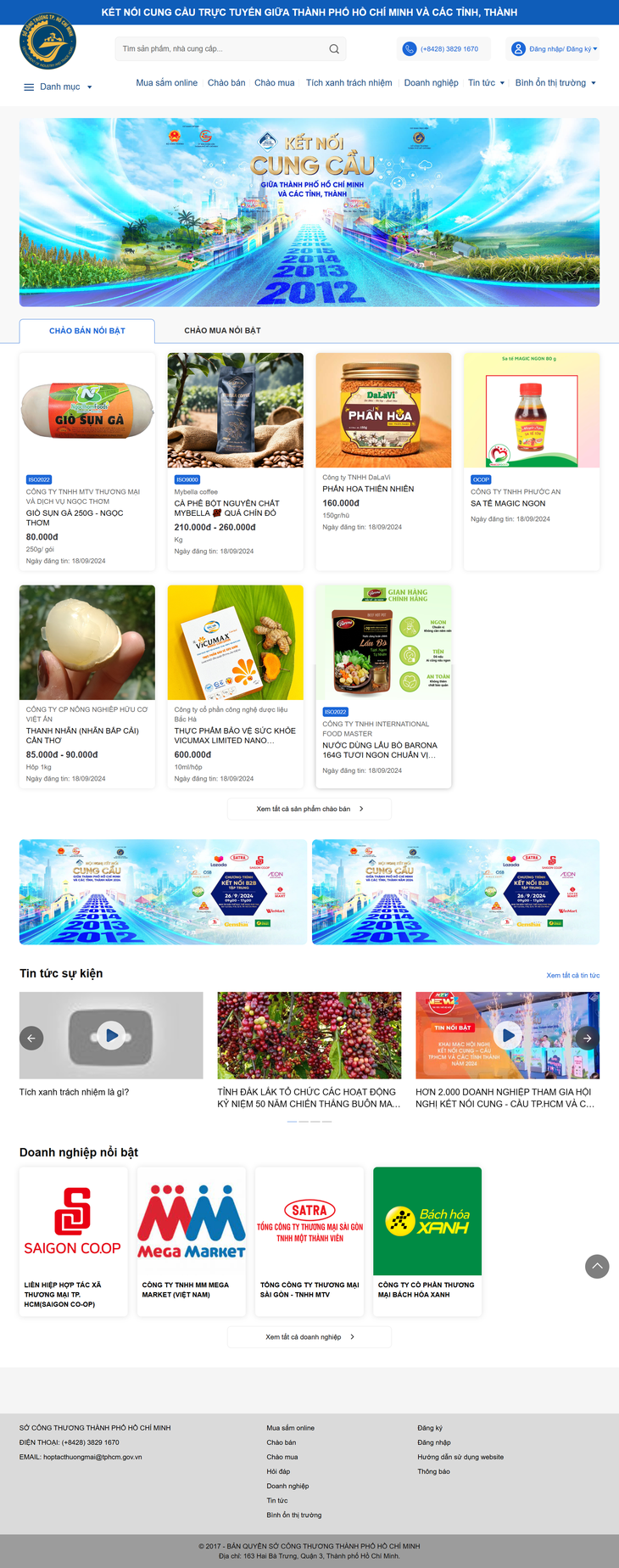Open the Chào bán page
This screenshot has width=619, height=1568.
click(x=226, y=83)
